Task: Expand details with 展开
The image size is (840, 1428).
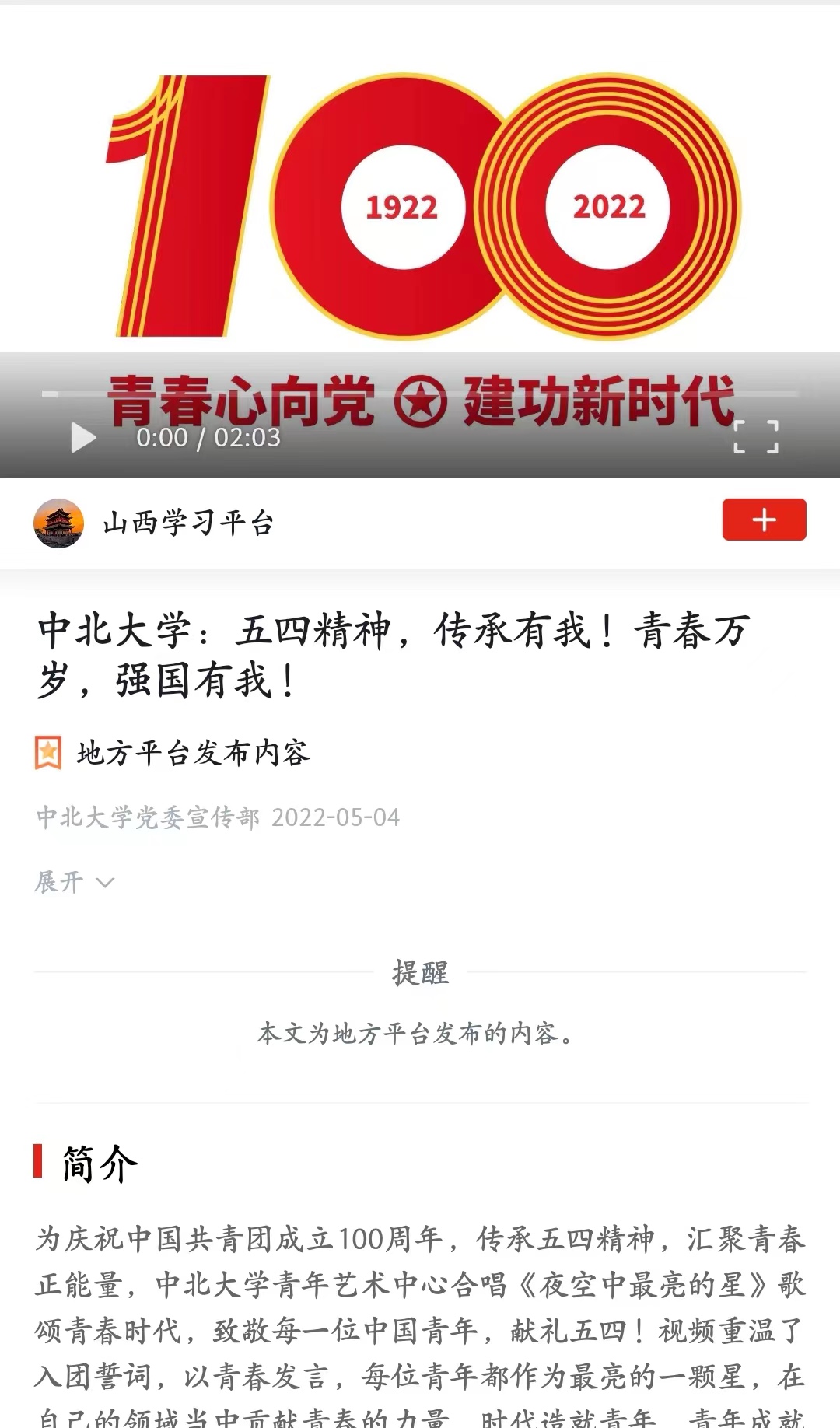Action: (75, 882)
